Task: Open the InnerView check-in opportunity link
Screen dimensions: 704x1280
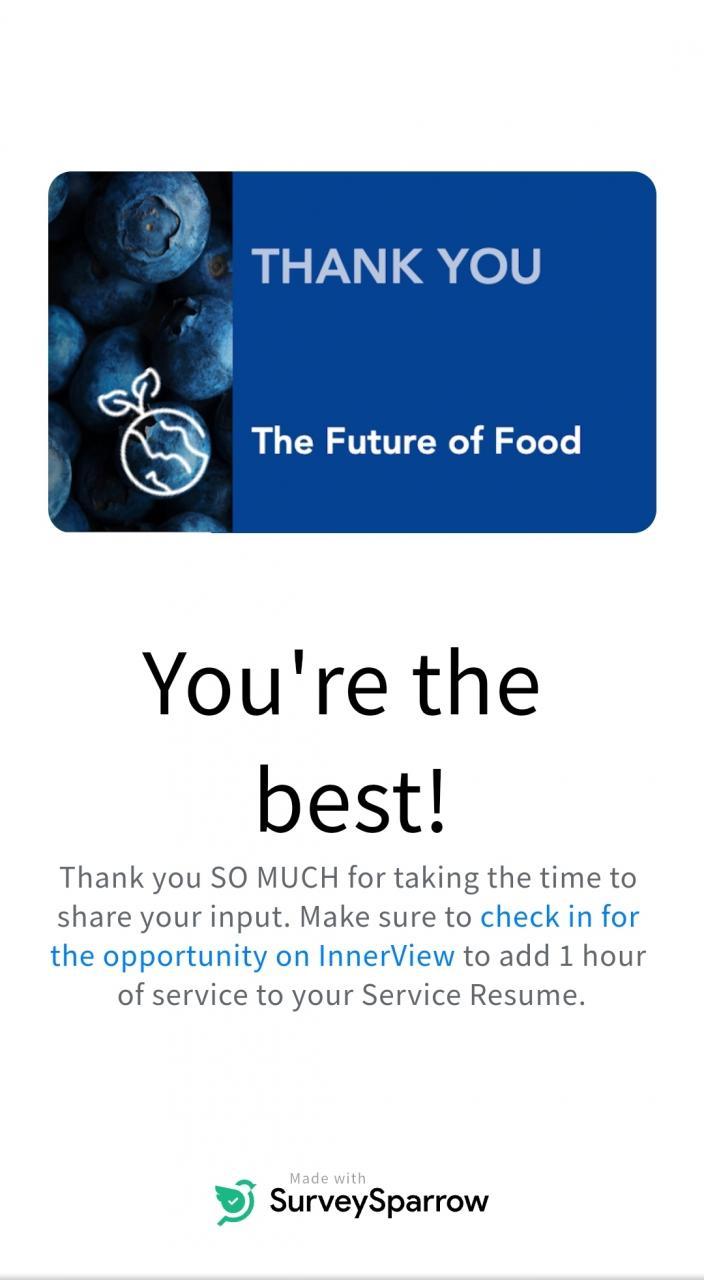Action: 252,955
